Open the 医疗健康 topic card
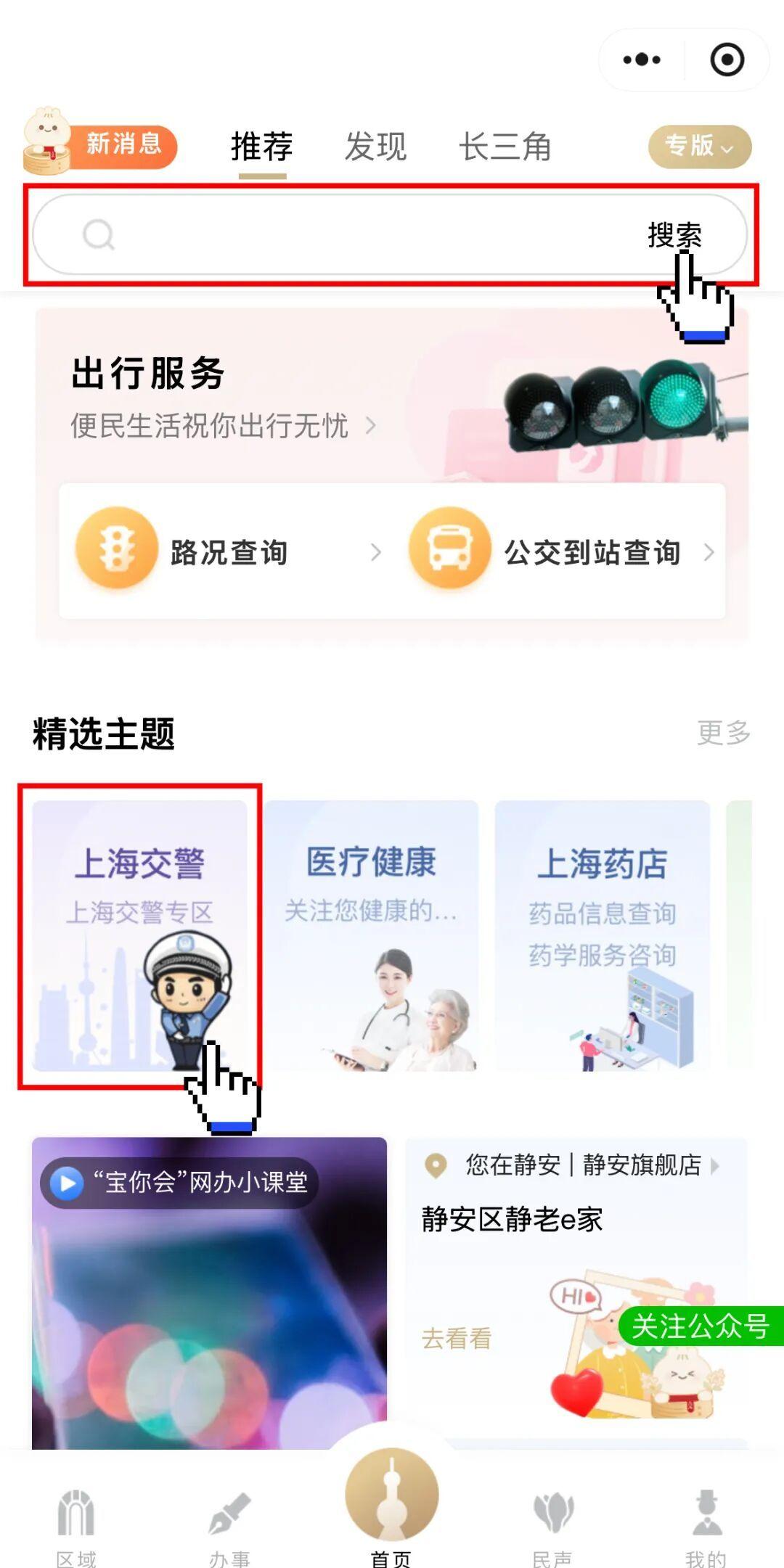 [x=371, y=935]
